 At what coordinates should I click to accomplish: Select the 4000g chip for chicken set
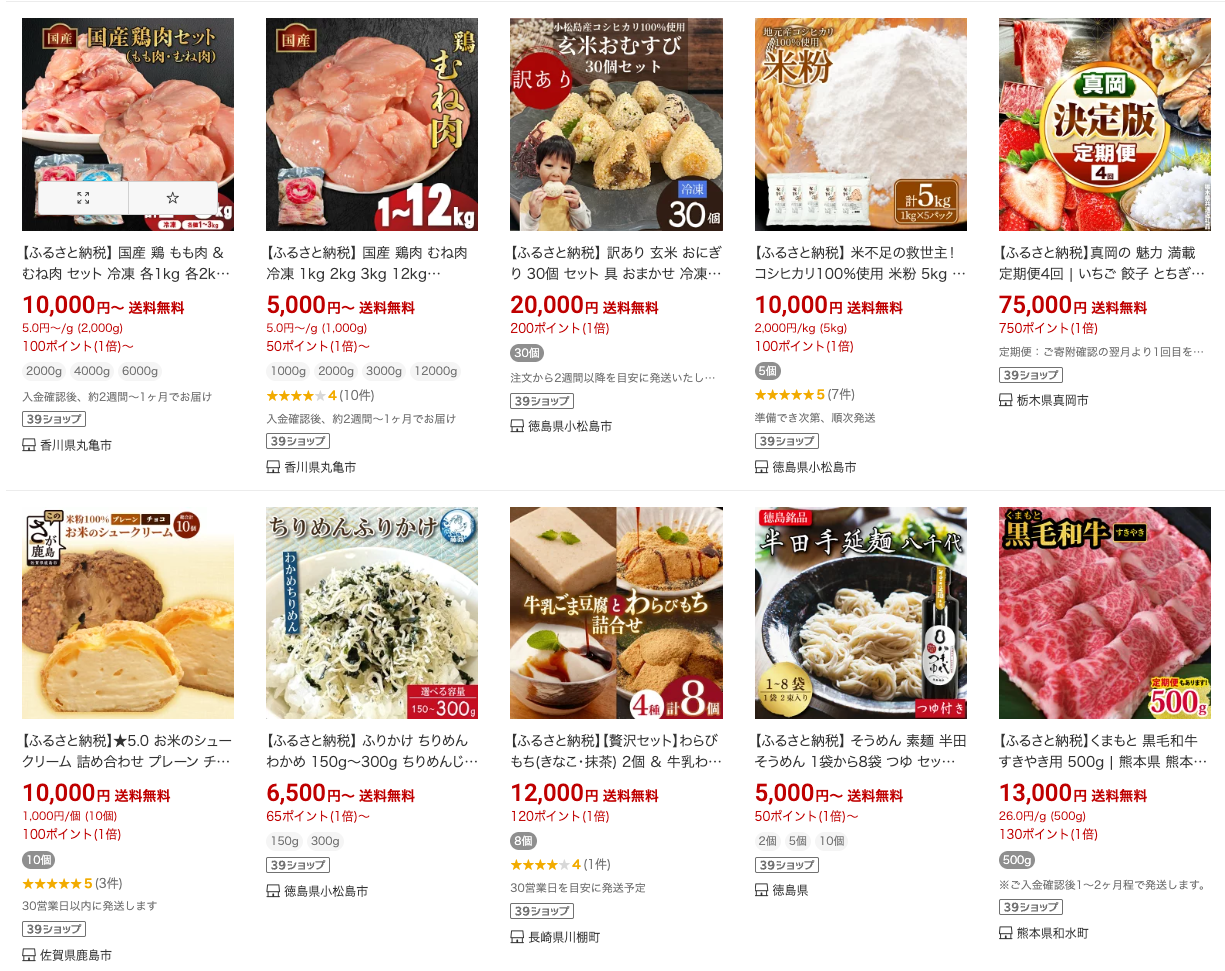point(91,371)
